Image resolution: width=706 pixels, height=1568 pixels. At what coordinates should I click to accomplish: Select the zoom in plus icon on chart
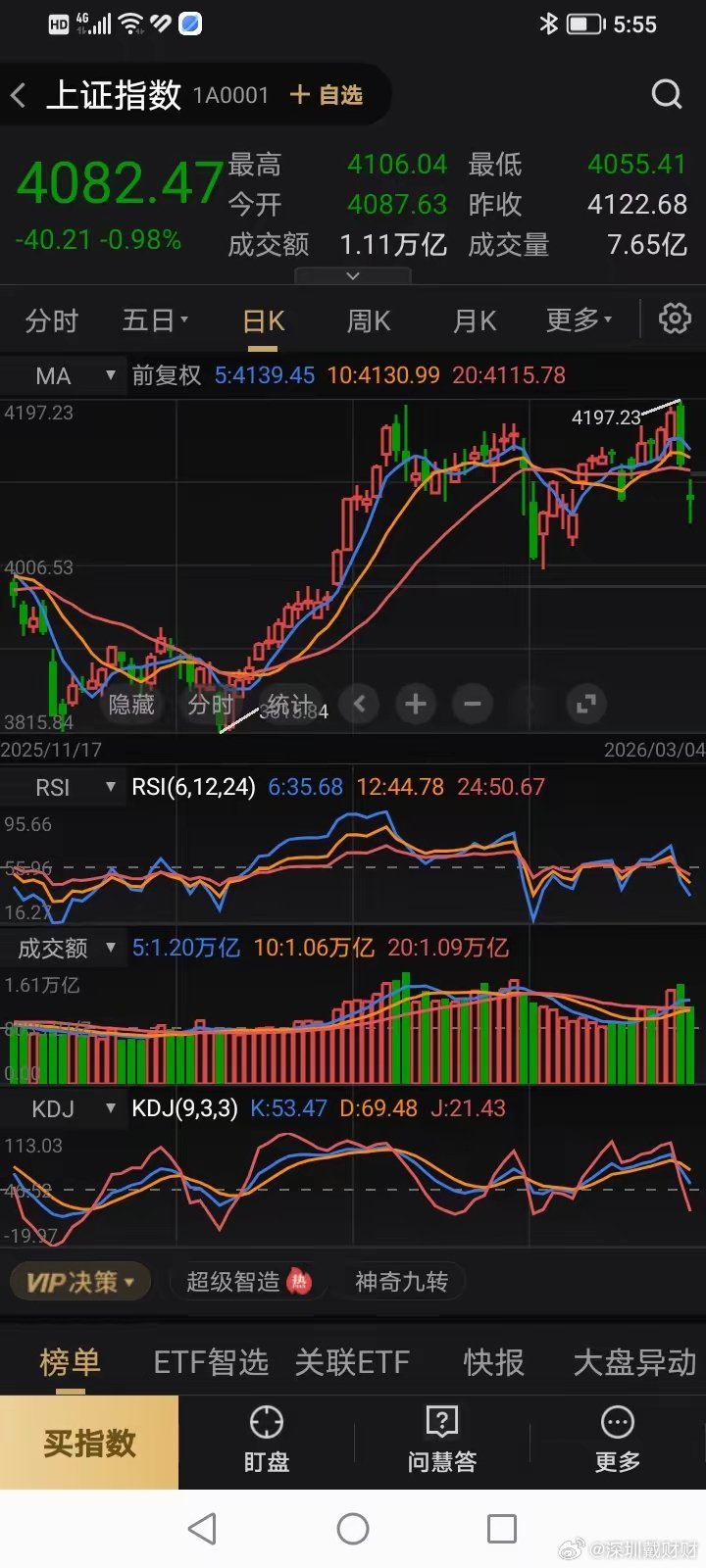[x=415, y=704]
